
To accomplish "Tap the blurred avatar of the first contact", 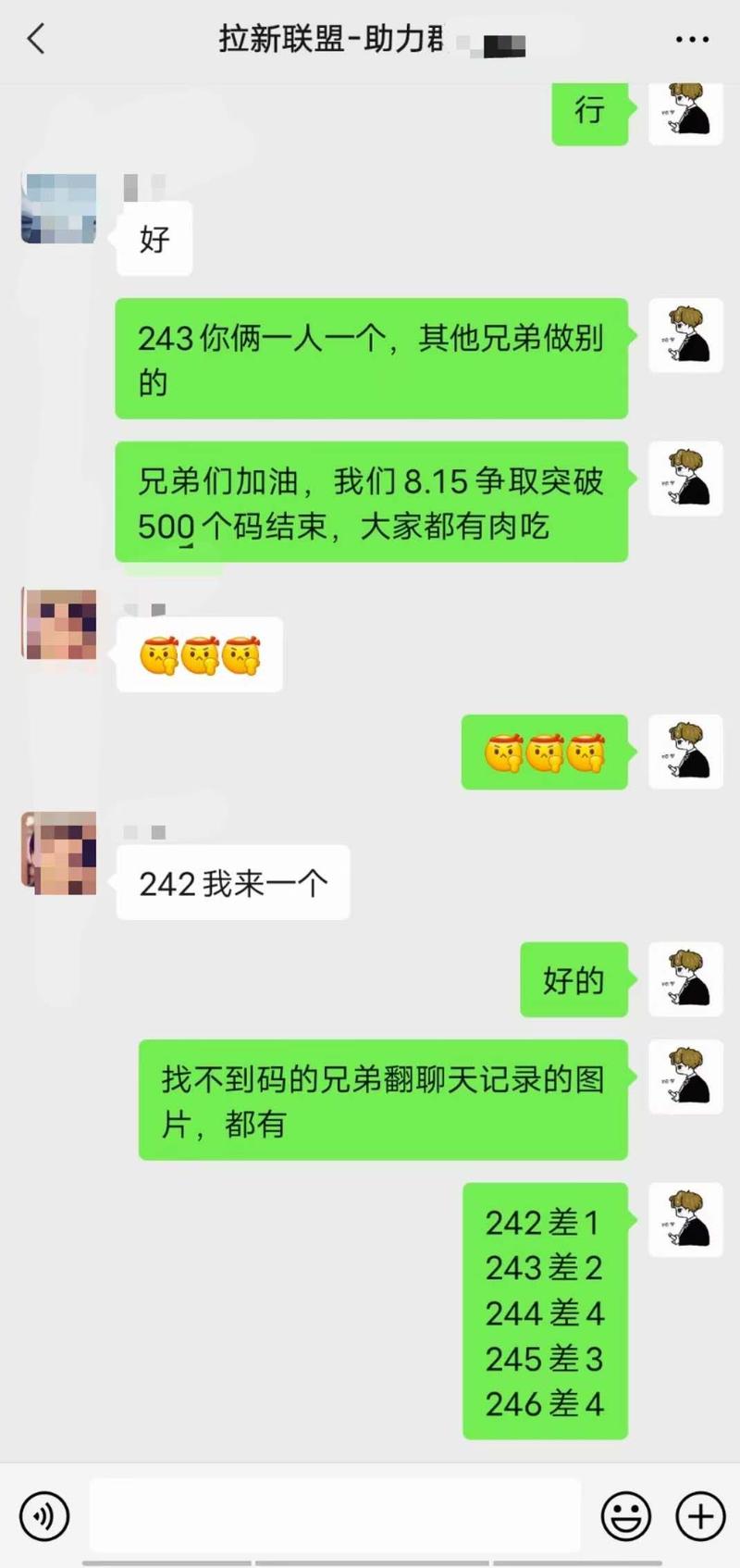I will [58, 208].
